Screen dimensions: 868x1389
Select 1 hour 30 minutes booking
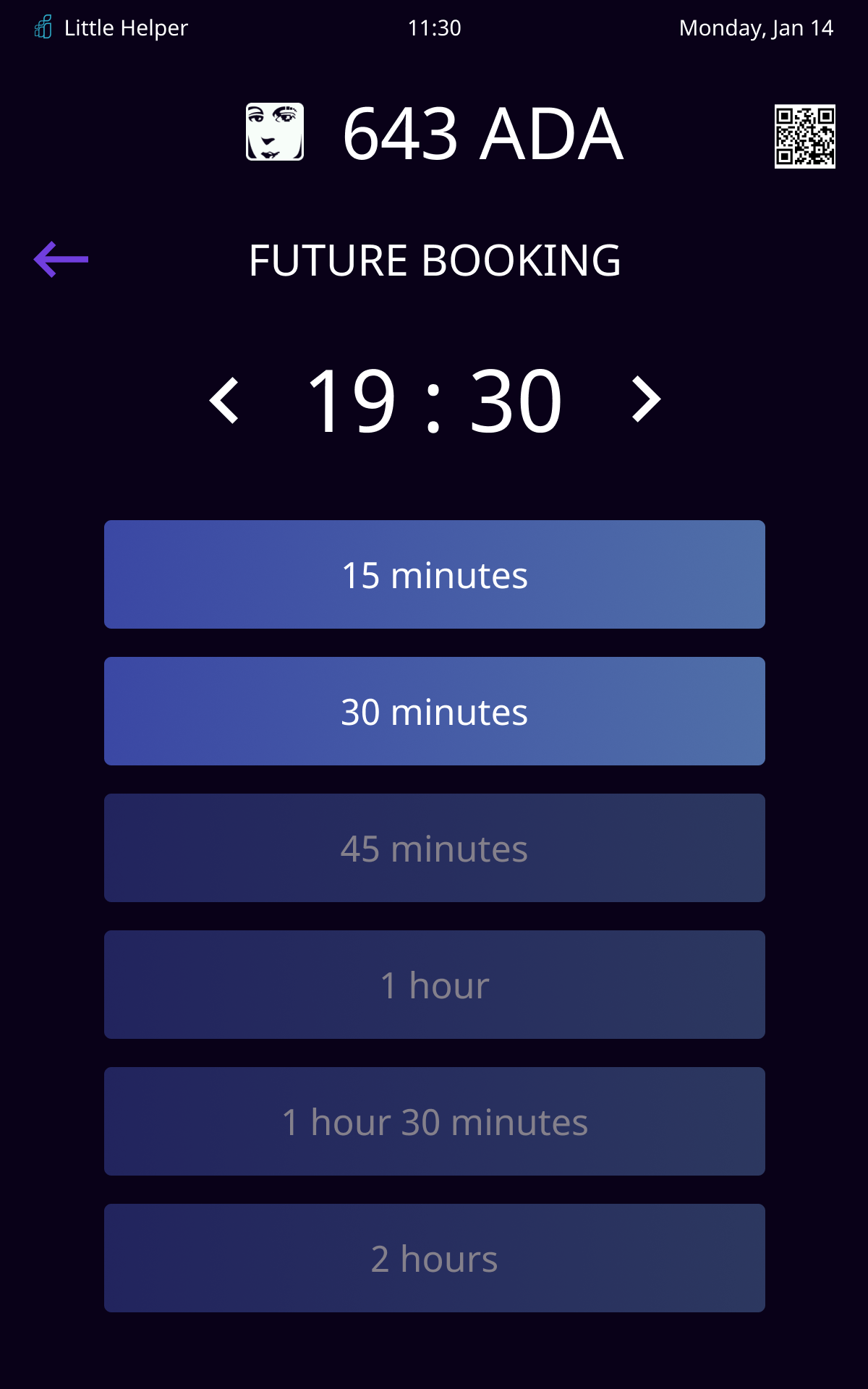pyautogui.click(x=434, y=1121)
